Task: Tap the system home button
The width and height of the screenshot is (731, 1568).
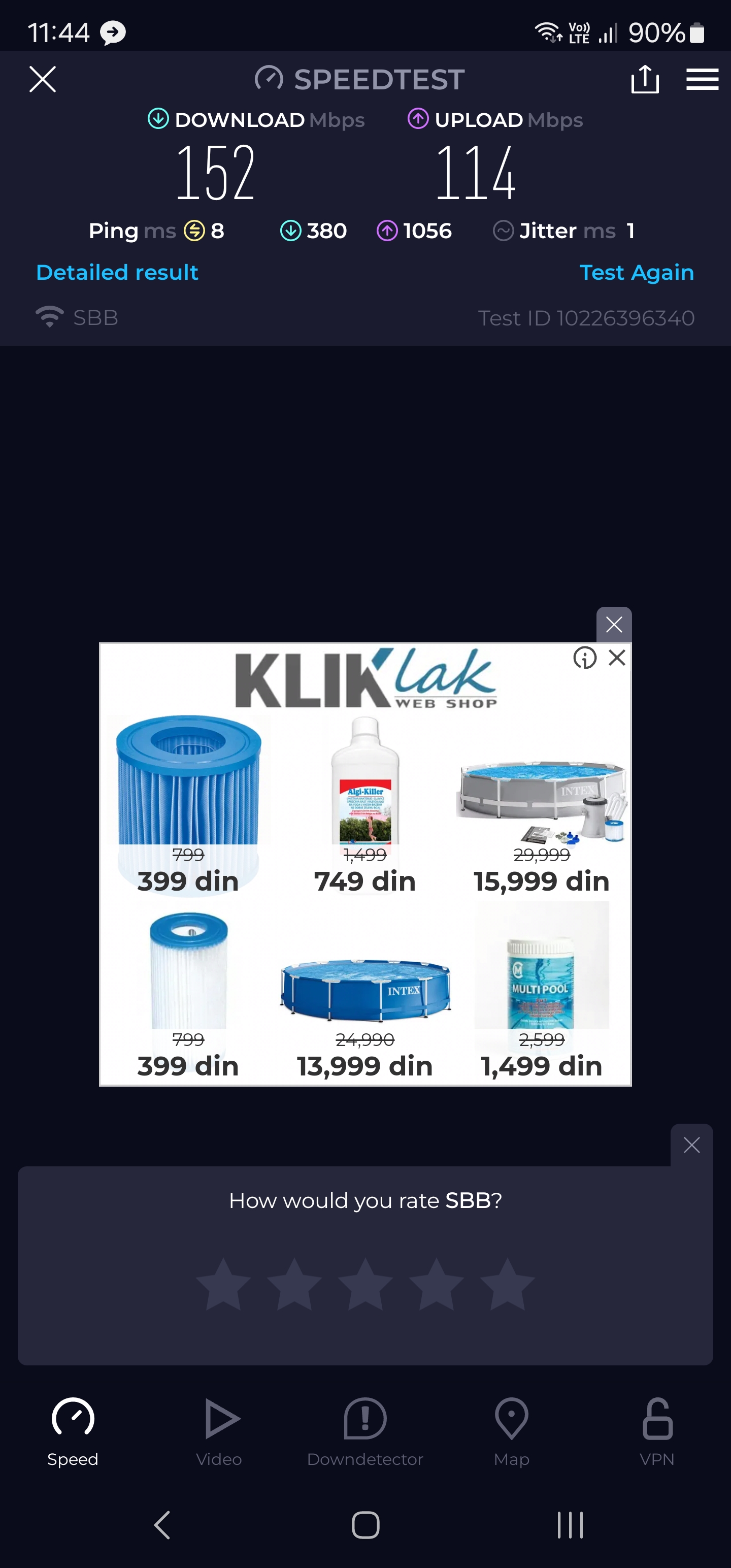Action: coord(365,1525)
